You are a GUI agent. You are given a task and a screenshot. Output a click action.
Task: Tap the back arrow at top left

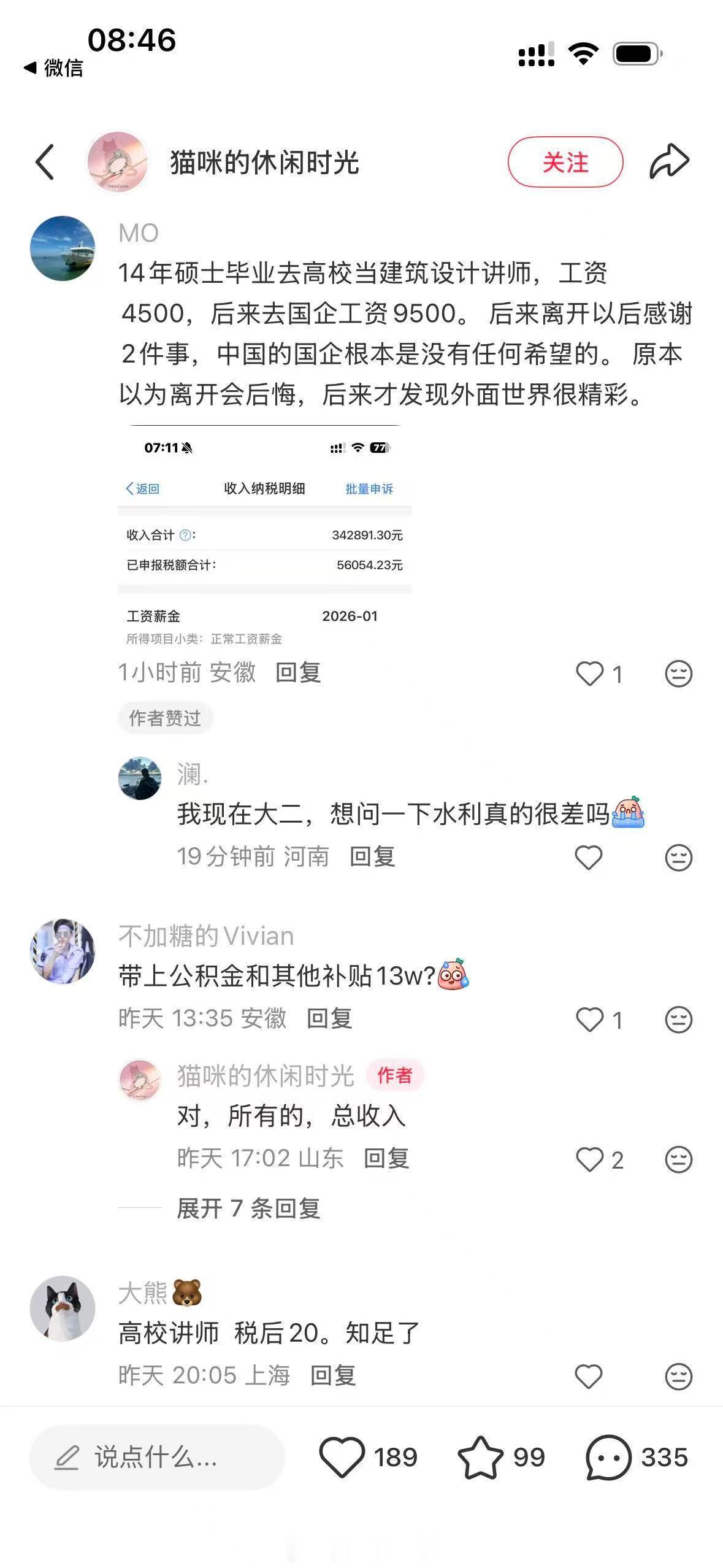point(44,161)
